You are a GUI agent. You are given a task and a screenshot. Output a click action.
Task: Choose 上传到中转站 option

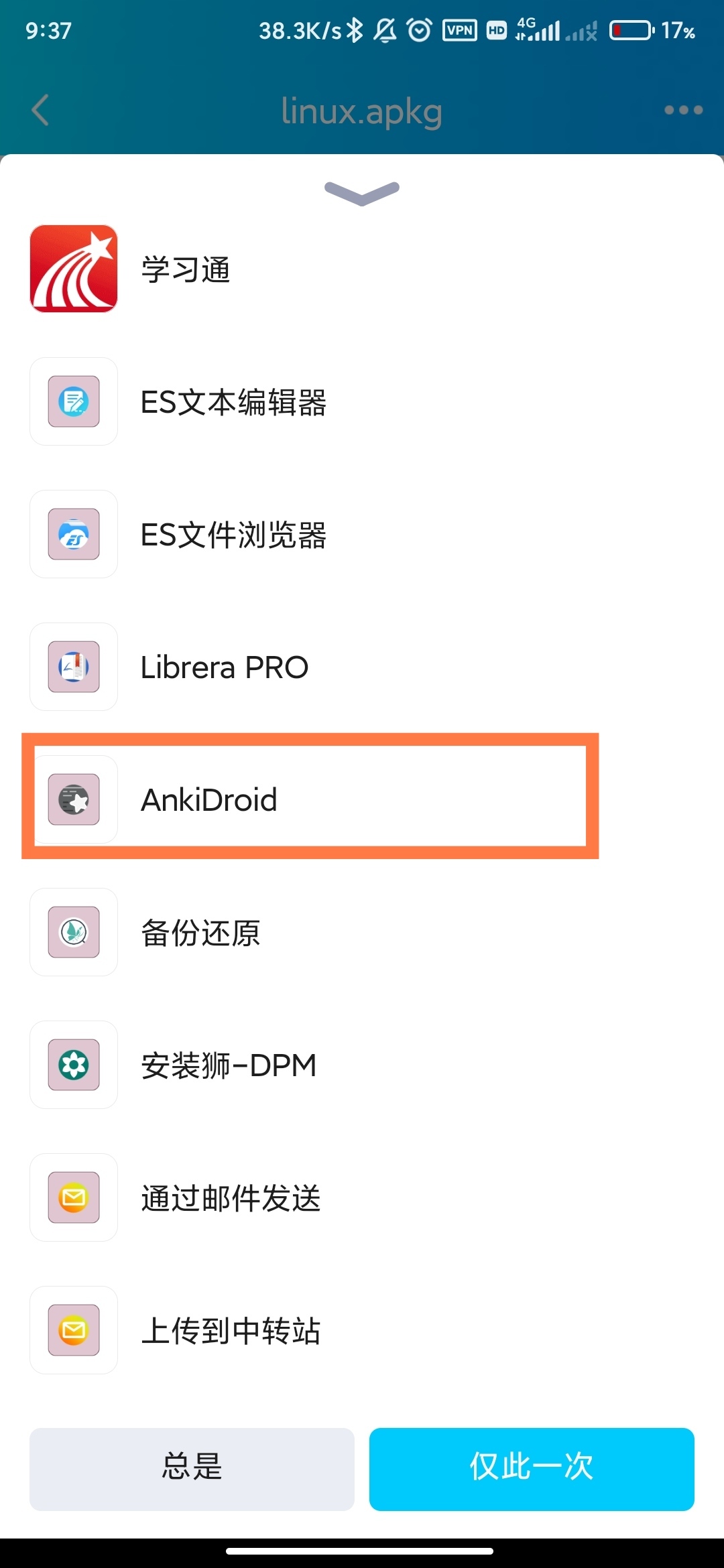click(x=231, y=1330)
